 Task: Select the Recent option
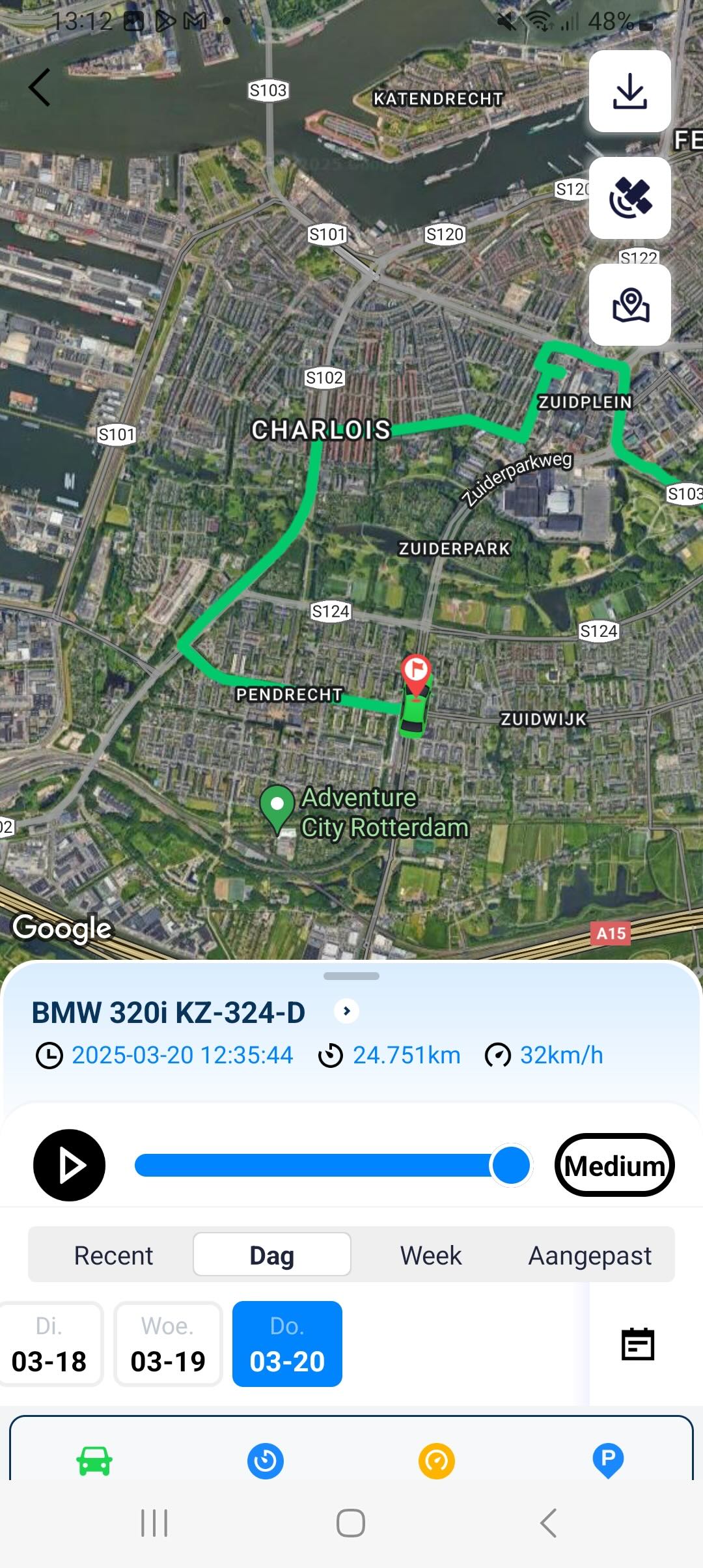(115, 1255)
